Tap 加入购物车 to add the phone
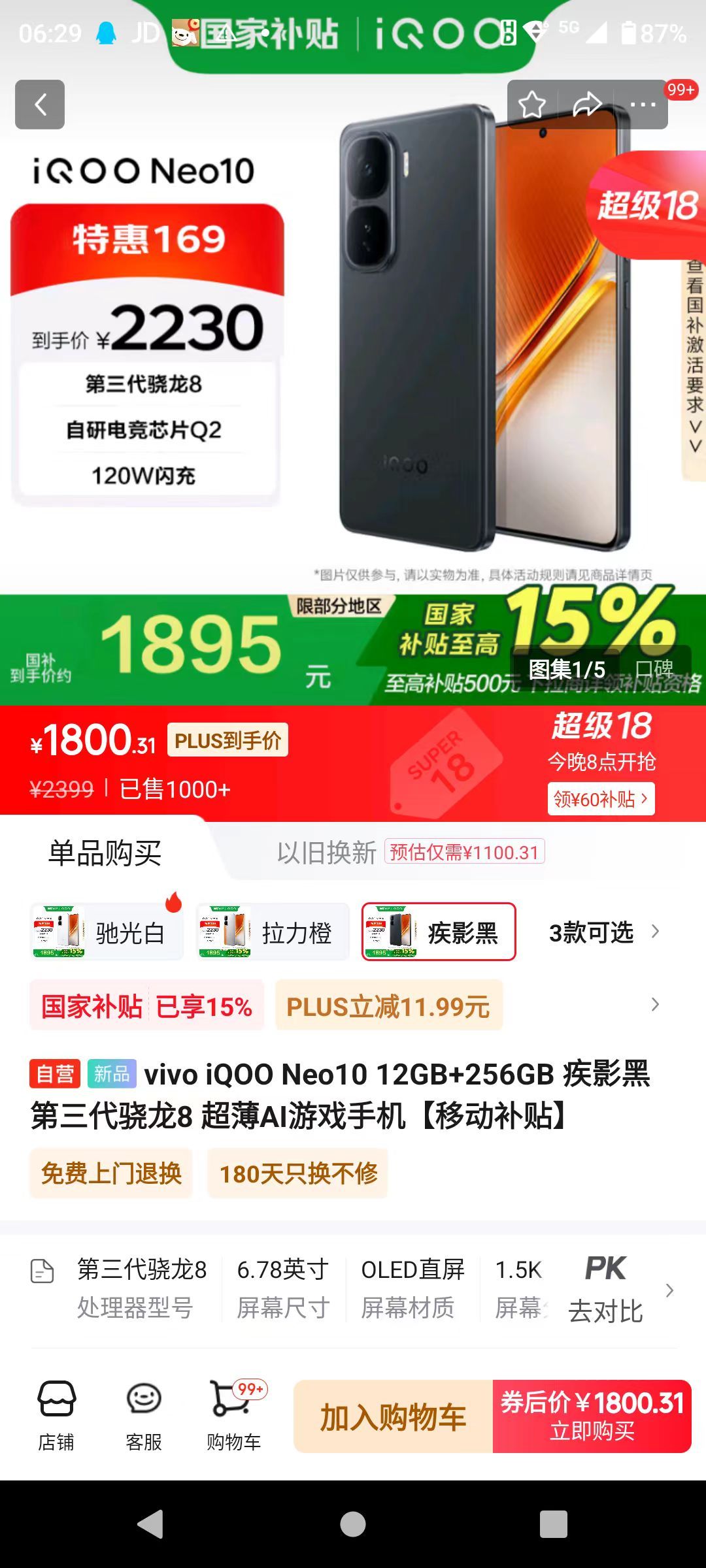Viewport: 706px width, 1568px height. [x=393, y=1417]
